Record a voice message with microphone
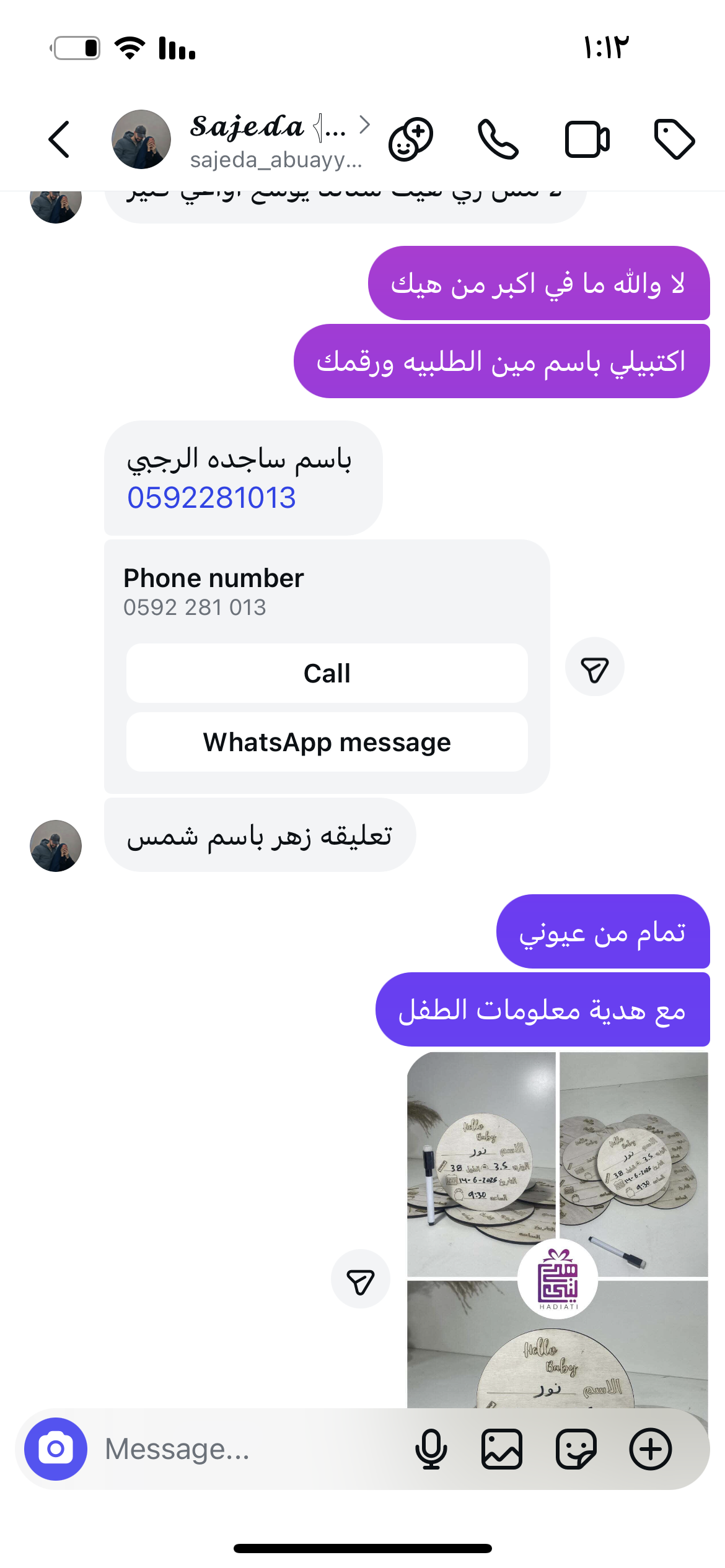Image resolution: width=725 pixels, height=1568 pixels. click(x=431, y=1449)
